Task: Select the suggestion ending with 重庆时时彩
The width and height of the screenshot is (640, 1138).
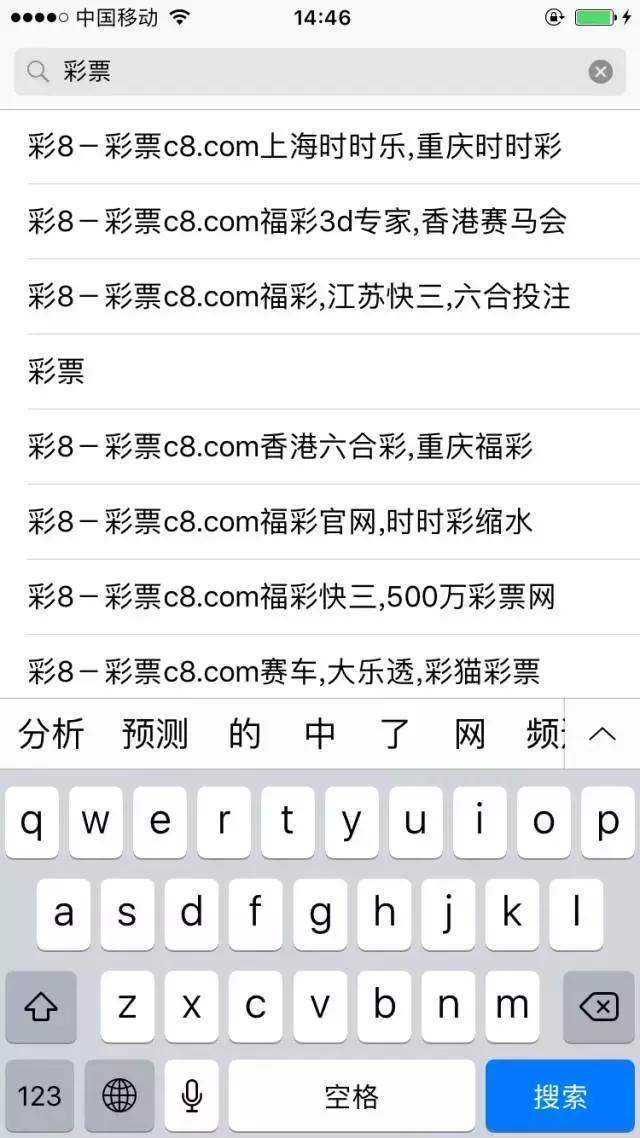Action: click(x=295, y=147)
